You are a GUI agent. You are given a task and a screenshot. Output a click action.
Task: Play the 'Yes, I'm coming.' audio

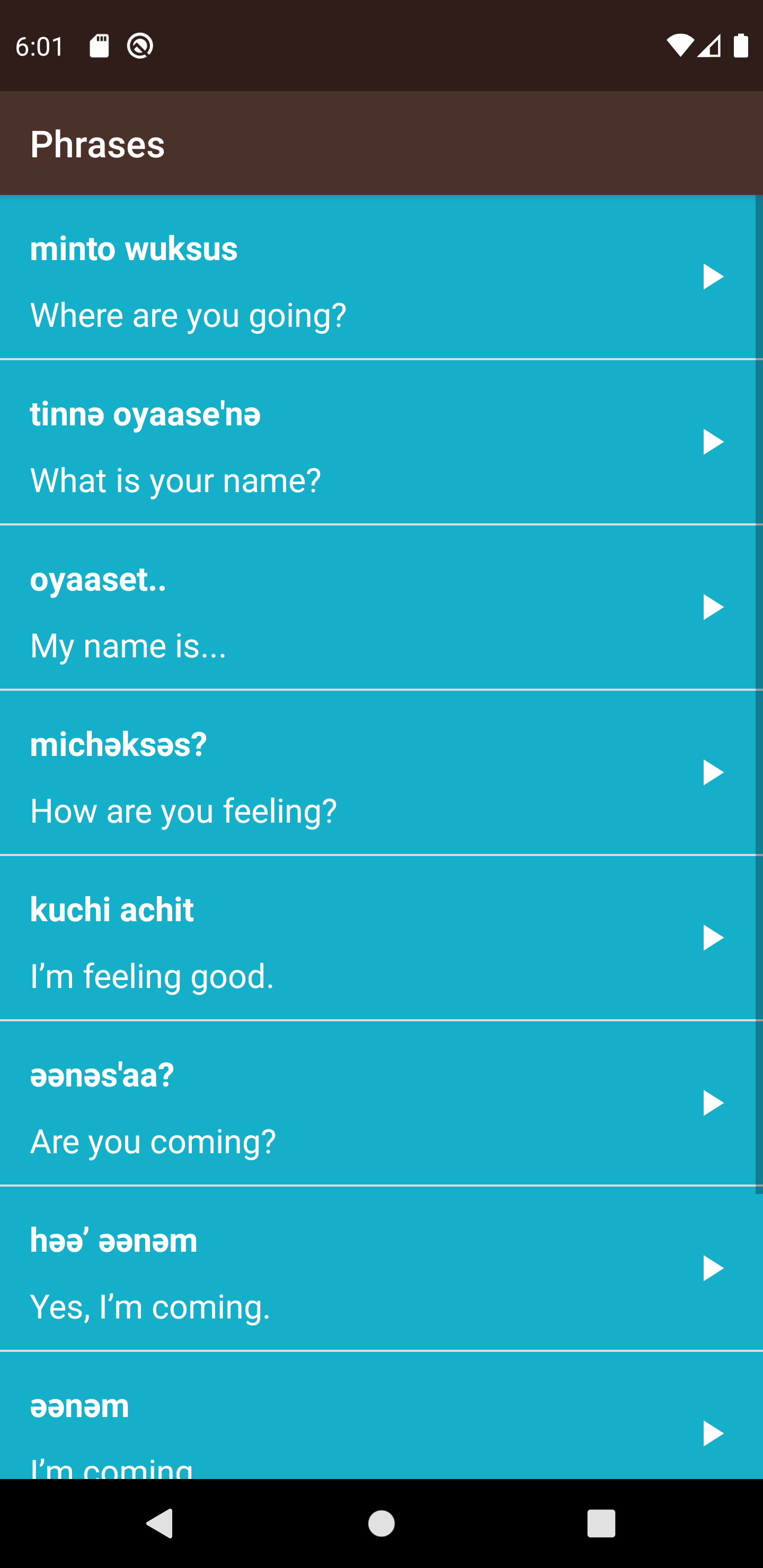[713, 1269]
